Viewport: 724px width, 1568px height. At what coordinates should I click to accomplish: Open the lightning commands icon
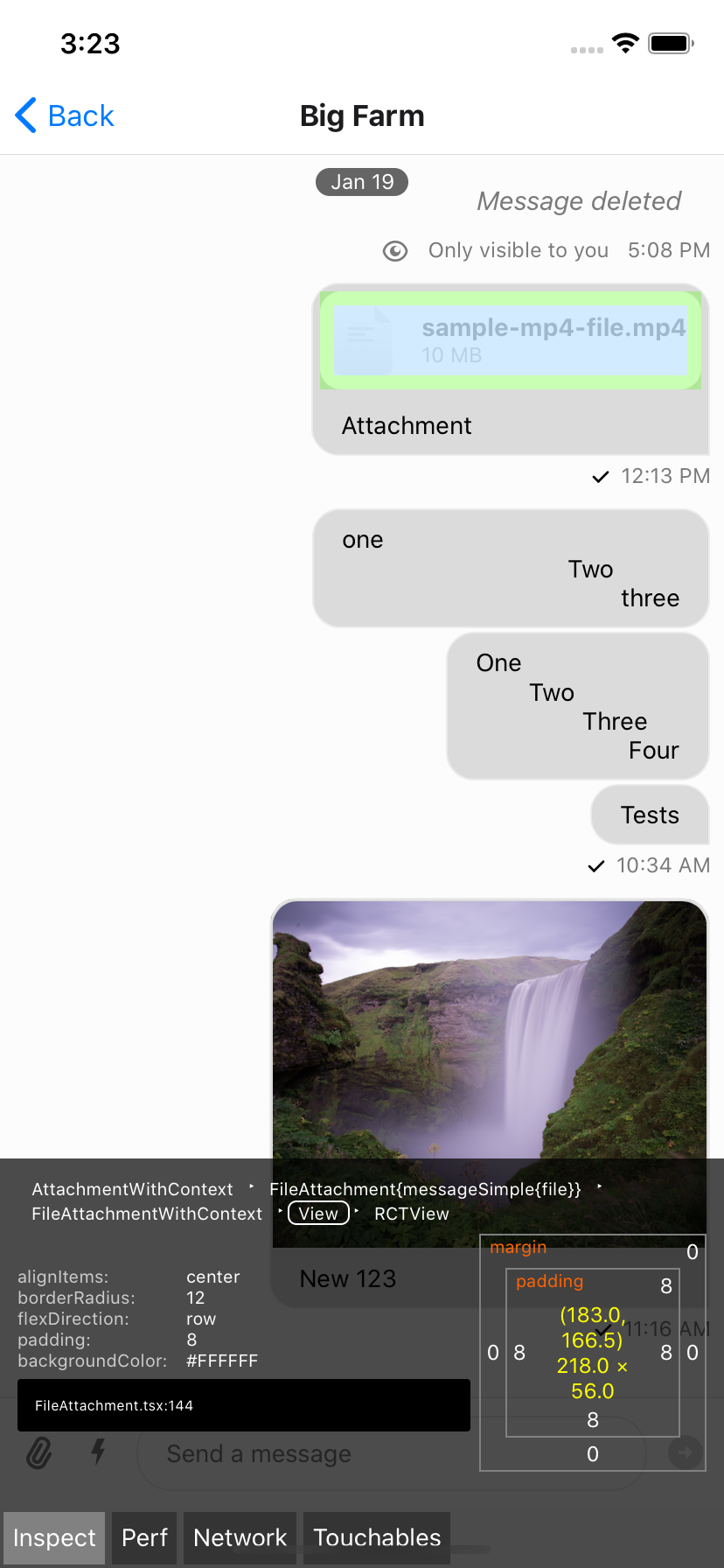pos(98,1452)
